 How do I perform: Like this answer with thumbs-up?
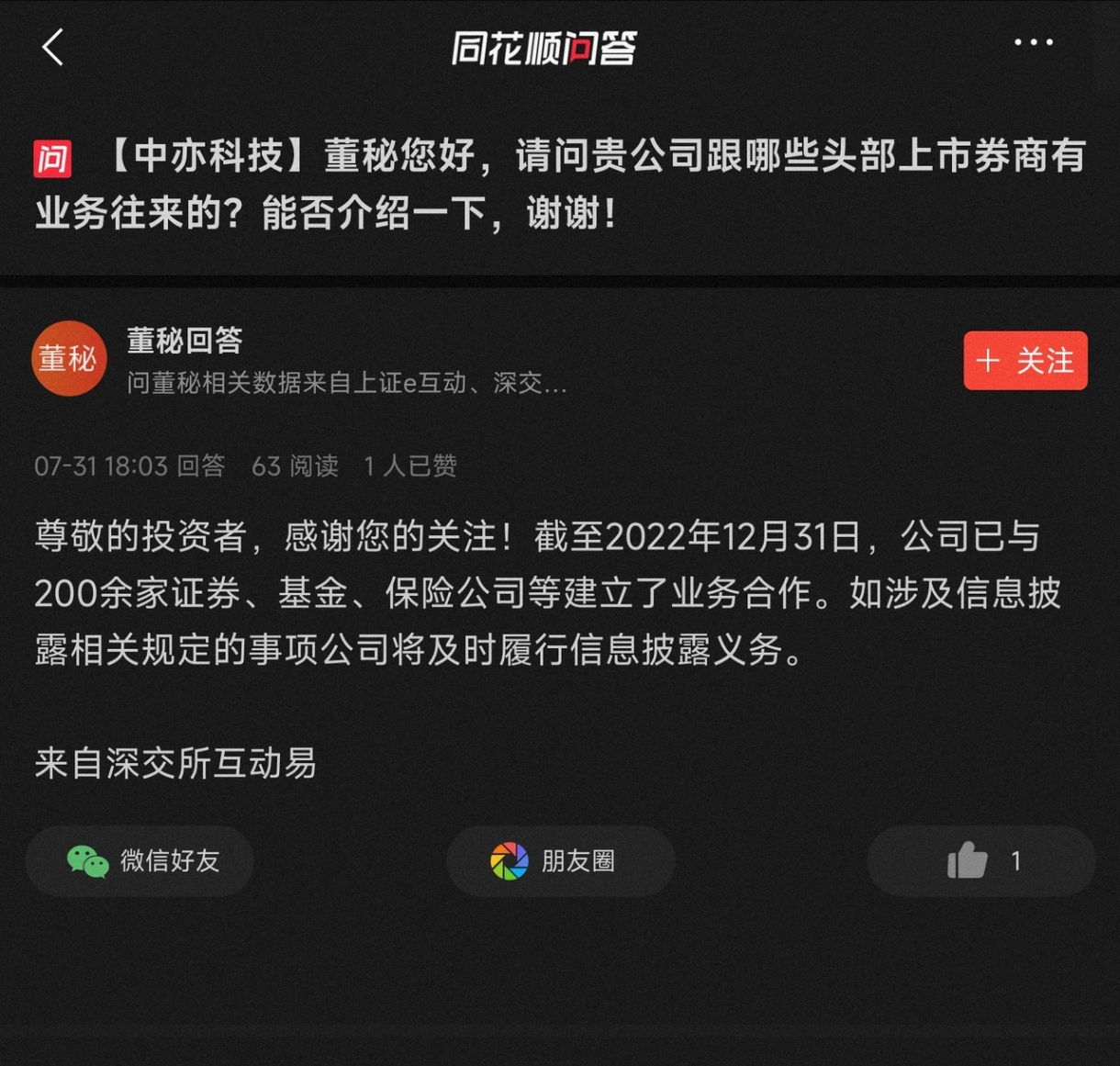coord(980,861)
